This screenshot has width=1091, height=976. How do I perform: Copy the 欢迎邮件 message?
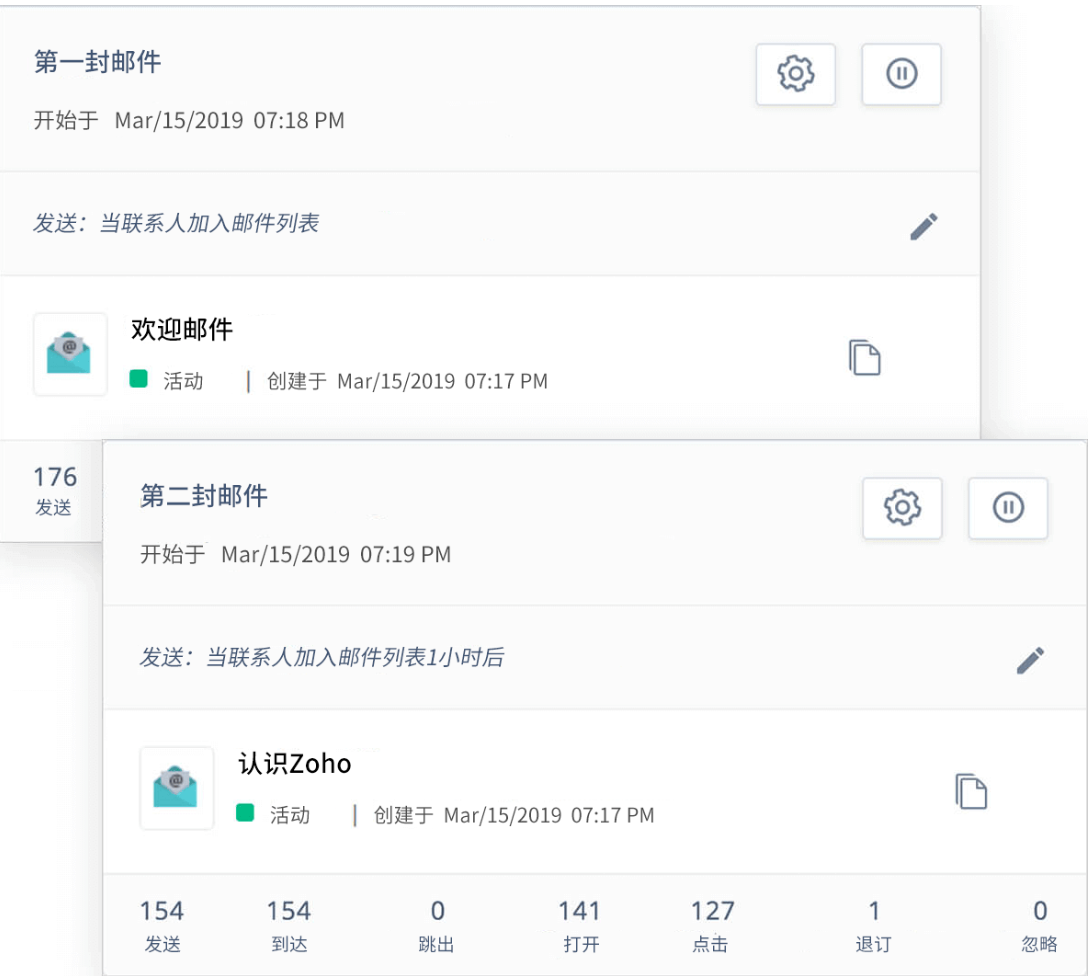click(865, 357)
